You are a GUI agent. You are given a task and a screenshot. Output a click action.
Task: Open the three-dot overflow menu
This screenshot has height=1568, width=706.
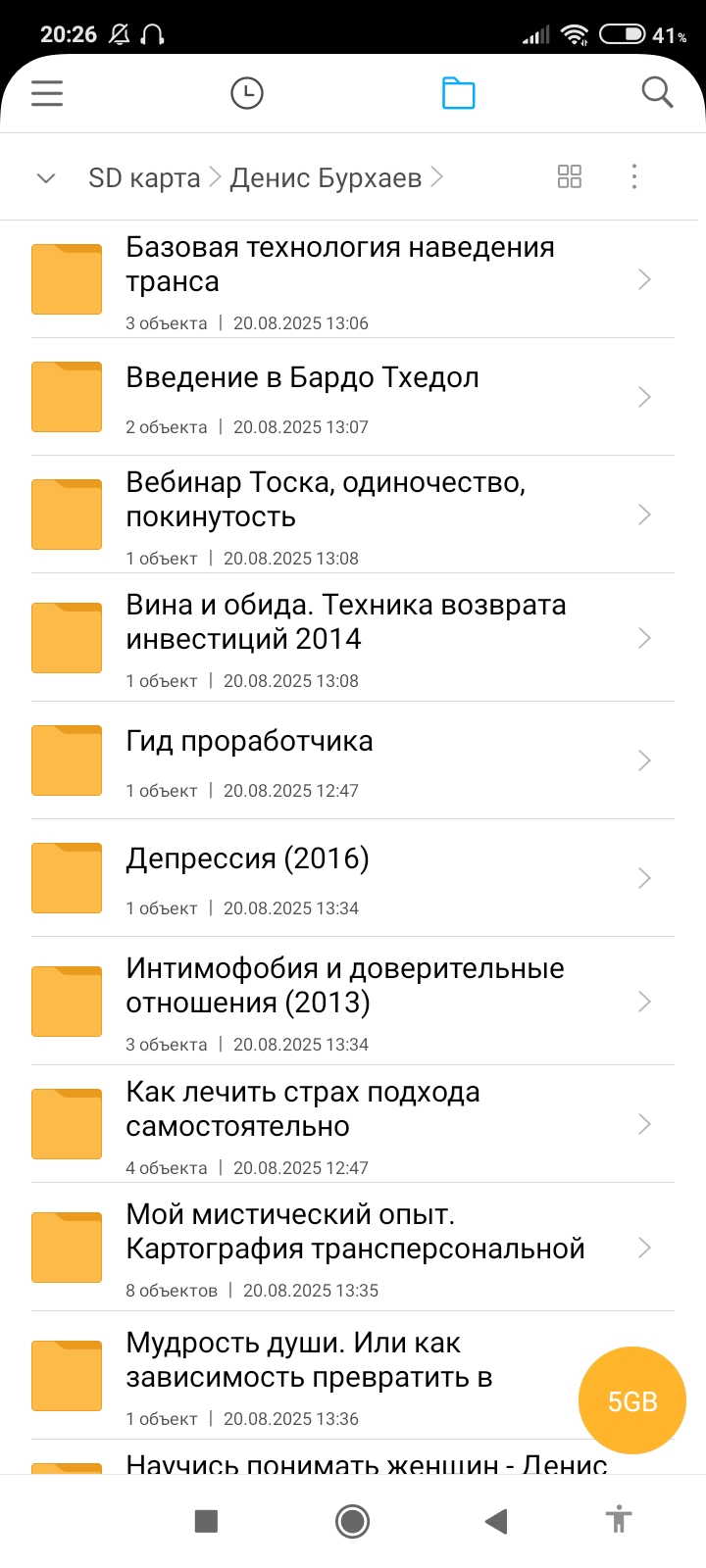634,176
